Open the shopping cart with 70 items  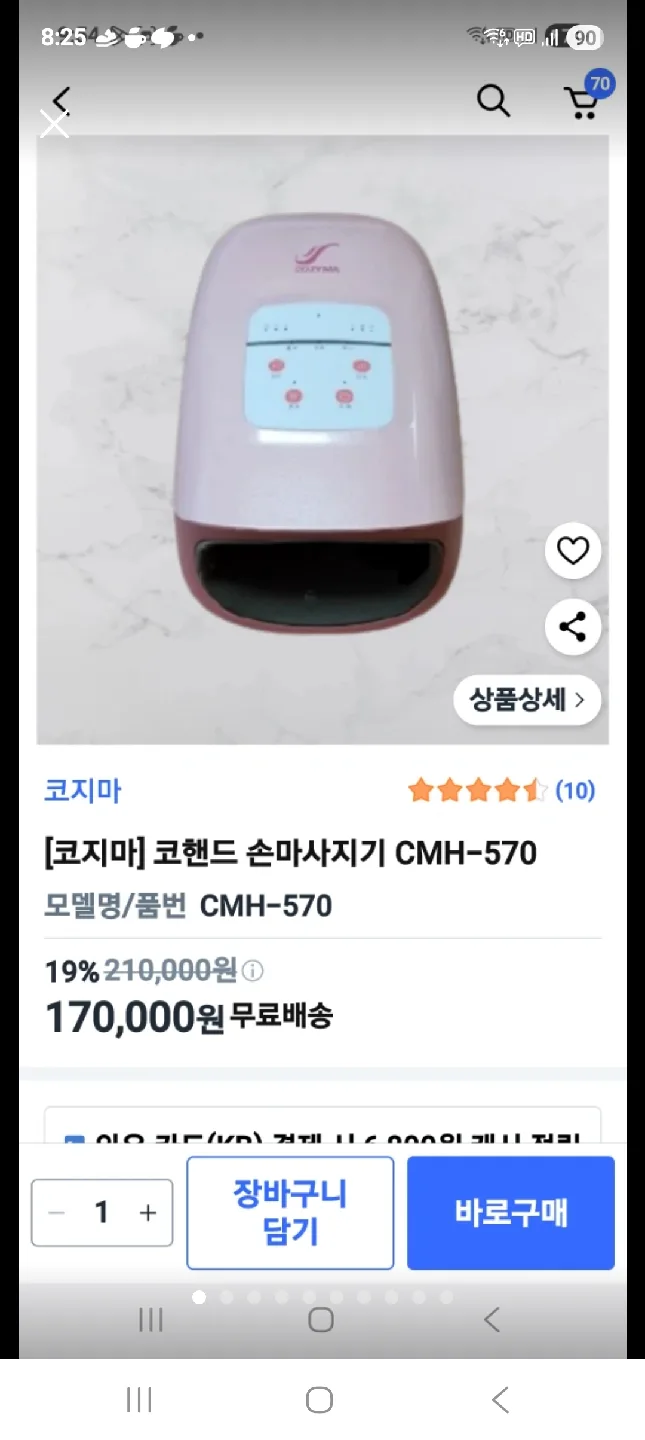click(582, 102)
